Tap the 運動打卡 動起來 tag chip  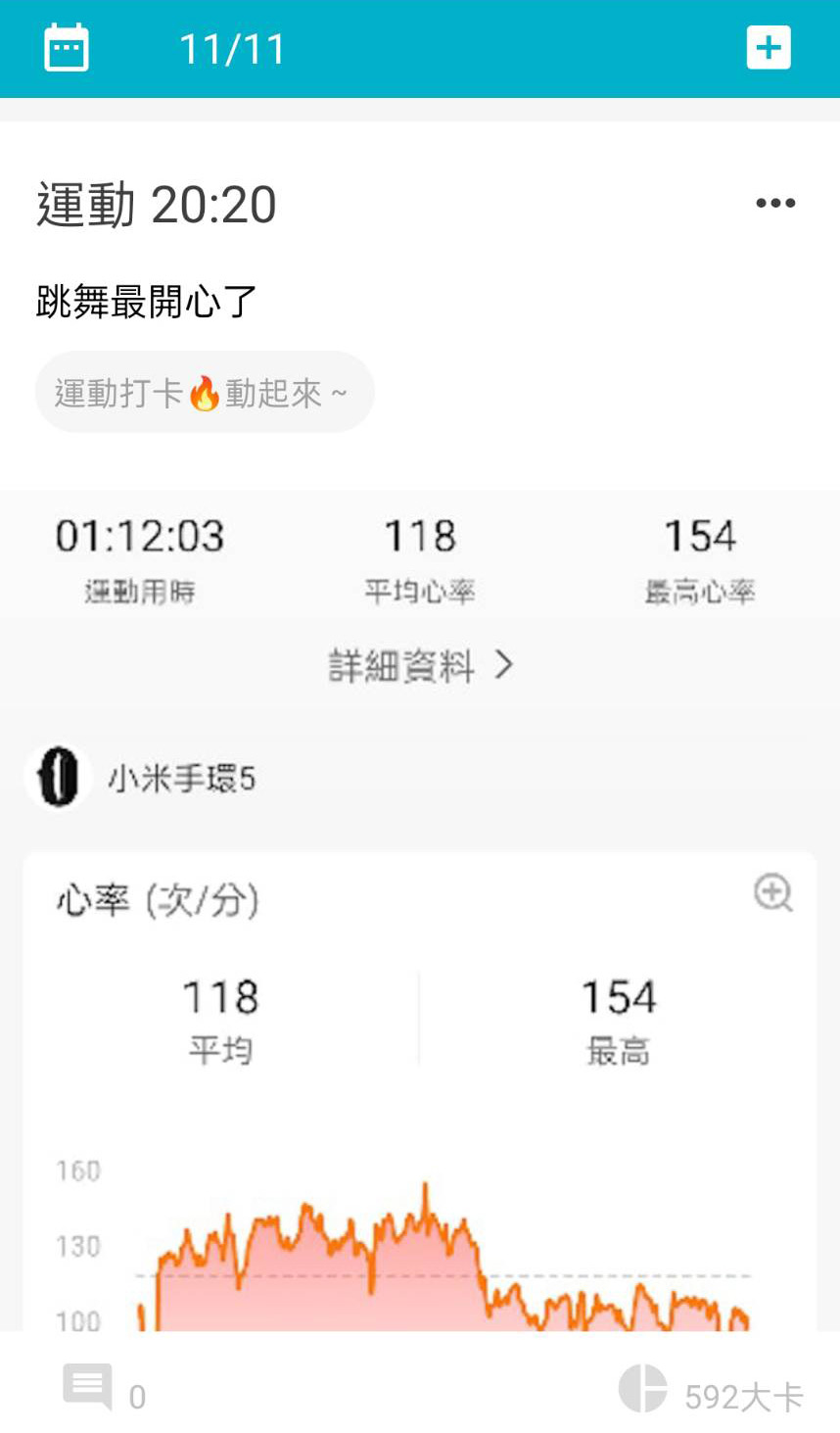pos(204,393)
